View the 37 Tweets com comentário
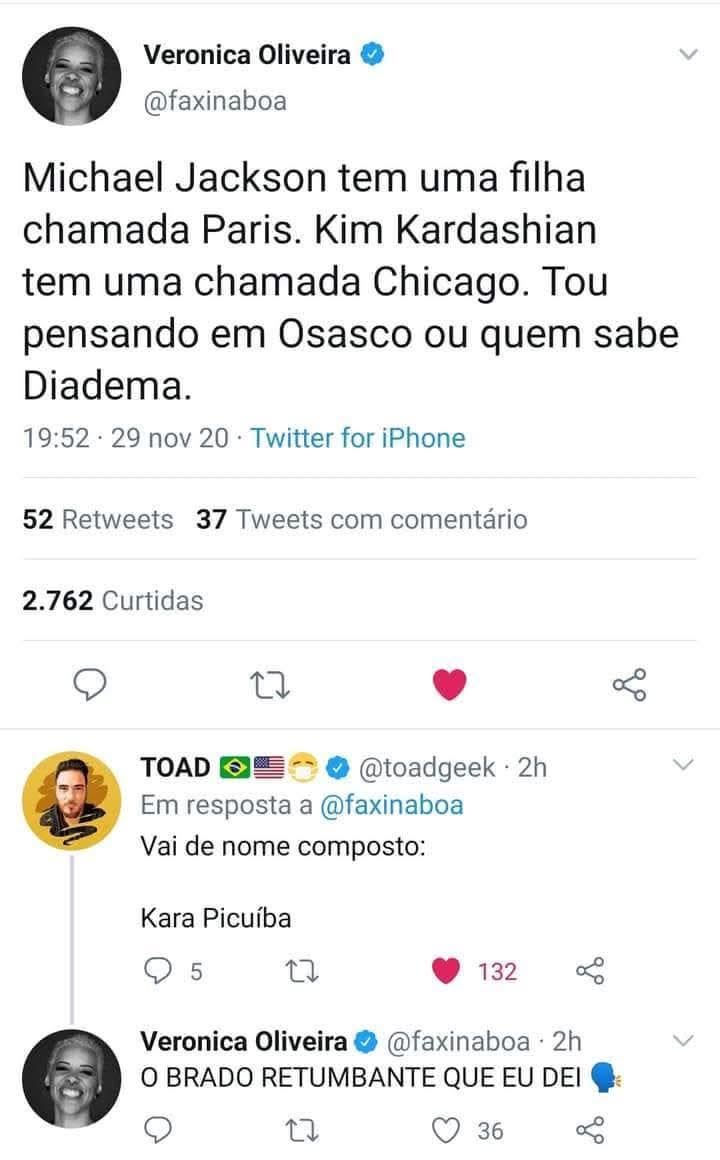Screen dimensions: 720x1160 click(362, 520)
